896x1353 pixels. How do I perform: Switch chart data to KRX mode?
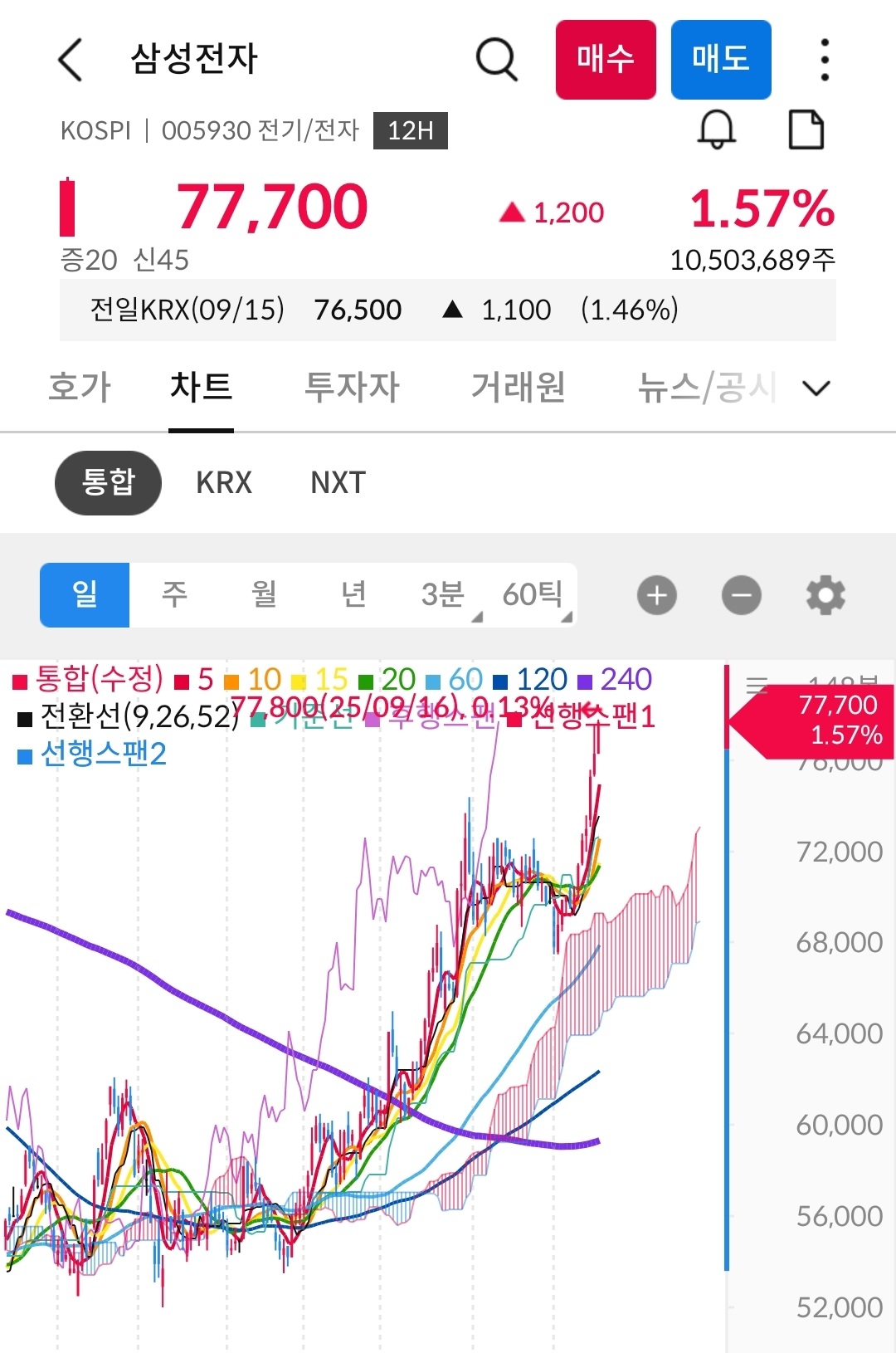coord(223,482)
